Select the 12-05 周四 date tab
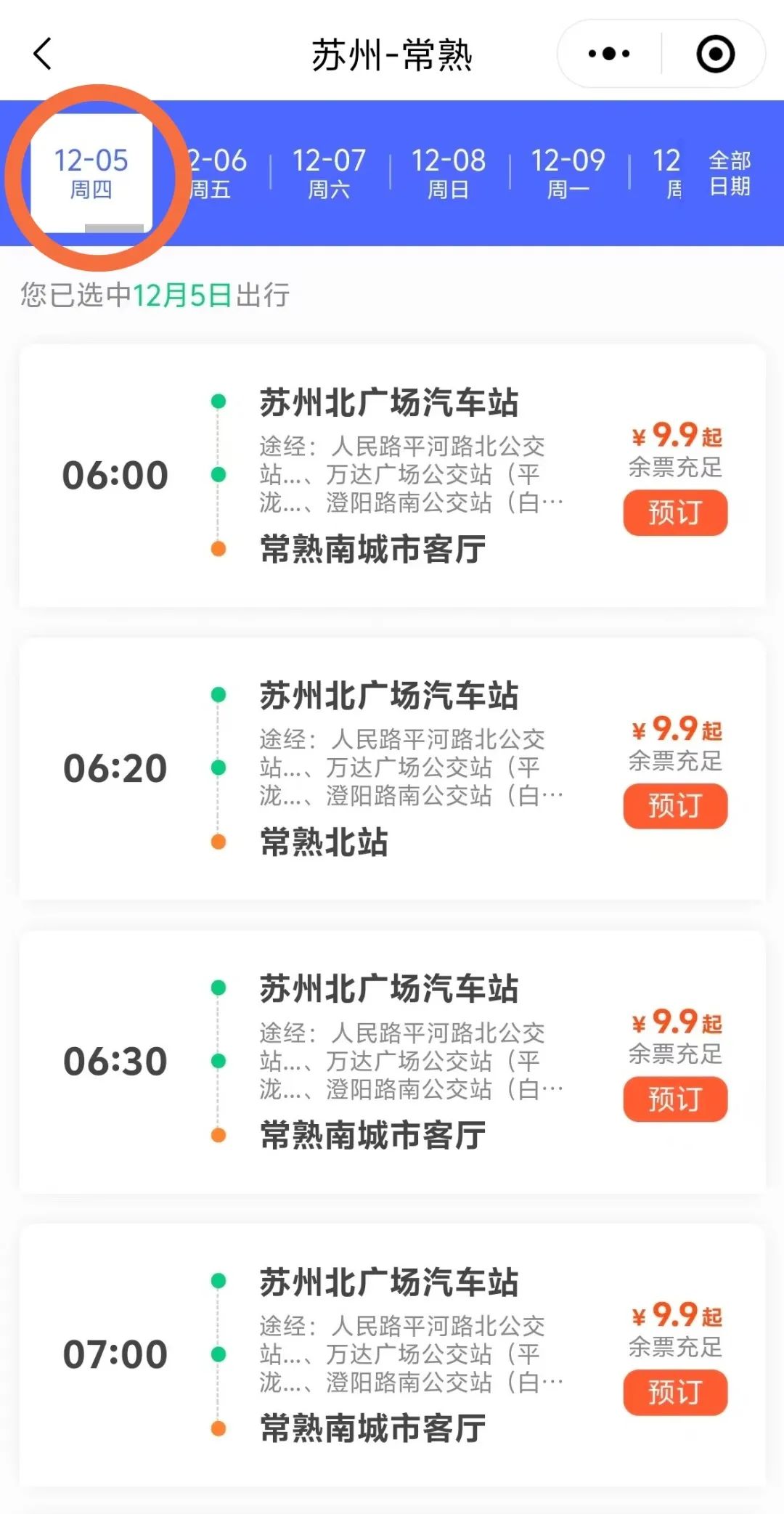The height and width of the screenshot is (1514, 784). pyautogui.click(x=91, y=173)
